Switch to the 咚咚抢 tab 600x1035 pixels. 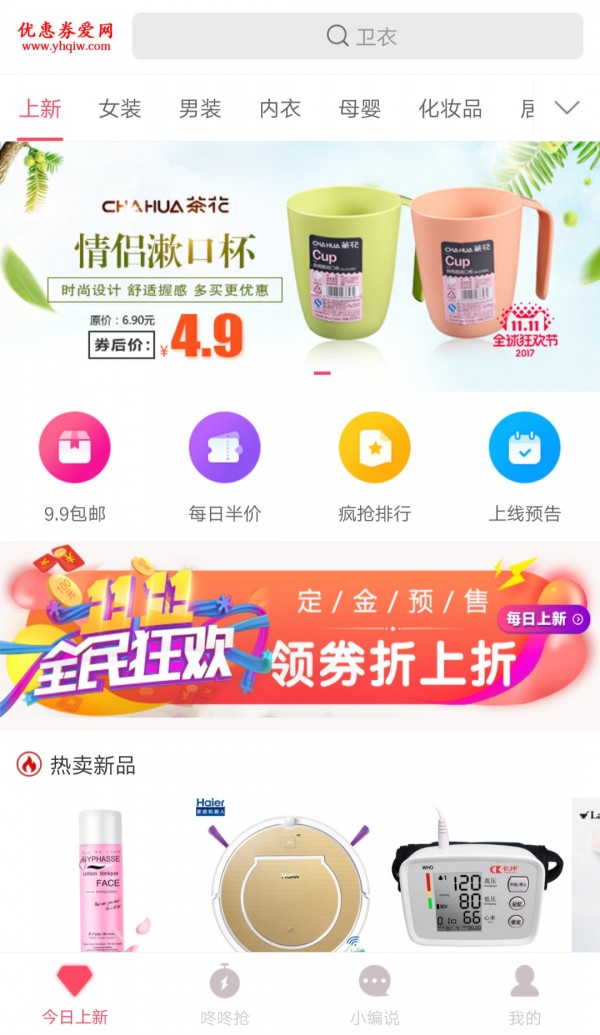225,994
